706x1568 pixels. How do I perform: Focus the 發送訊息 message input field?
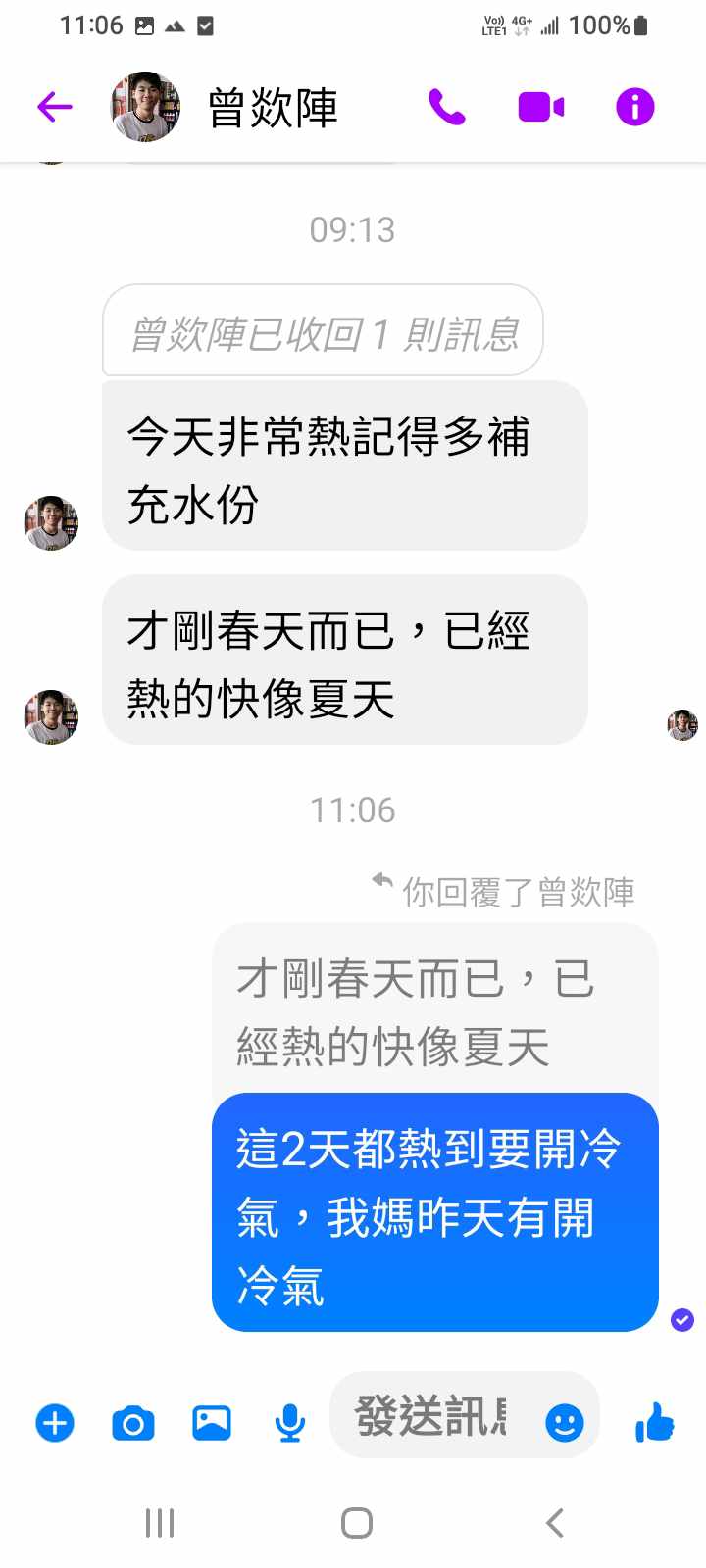[x=431, y=1417]
